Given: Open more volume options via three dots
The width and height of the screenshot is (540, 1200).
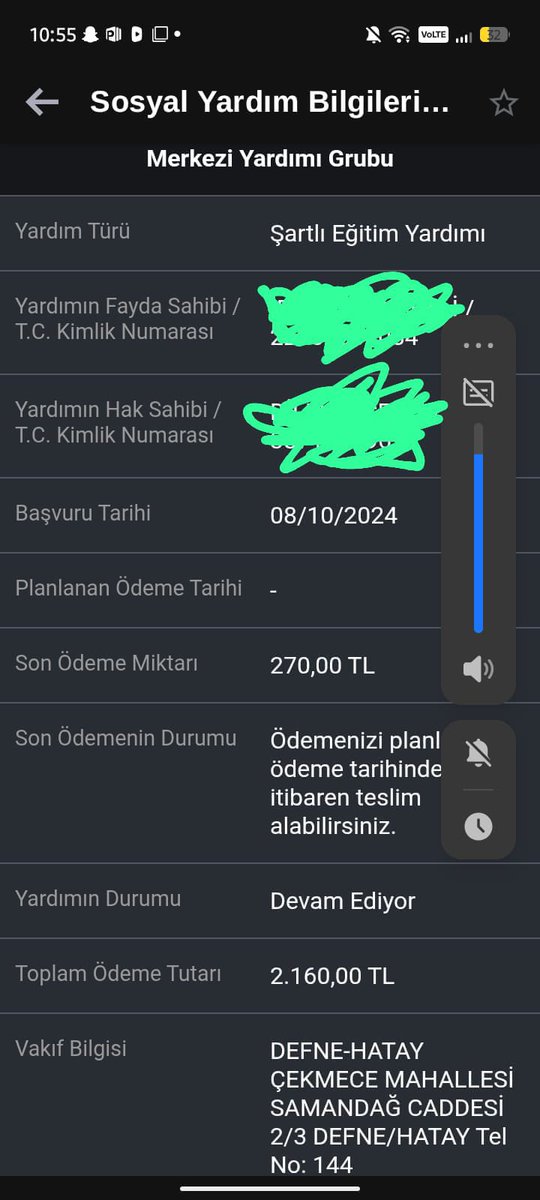Looking at the screenshot, I should pyautogui.click(x=478, y=346).
